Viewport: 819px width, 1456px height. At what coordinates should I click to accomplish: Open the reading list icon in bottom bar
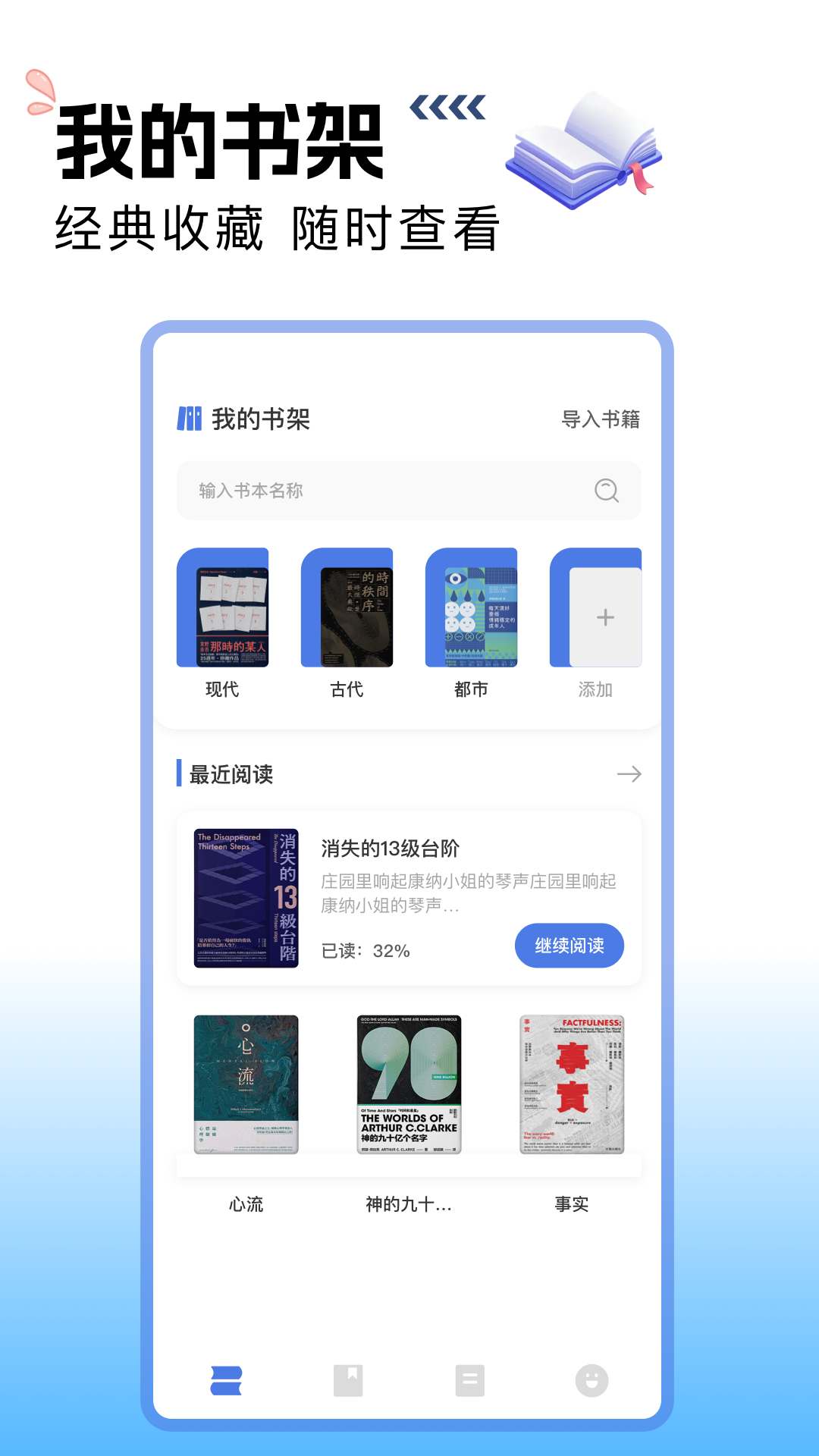coord(471,1380)
